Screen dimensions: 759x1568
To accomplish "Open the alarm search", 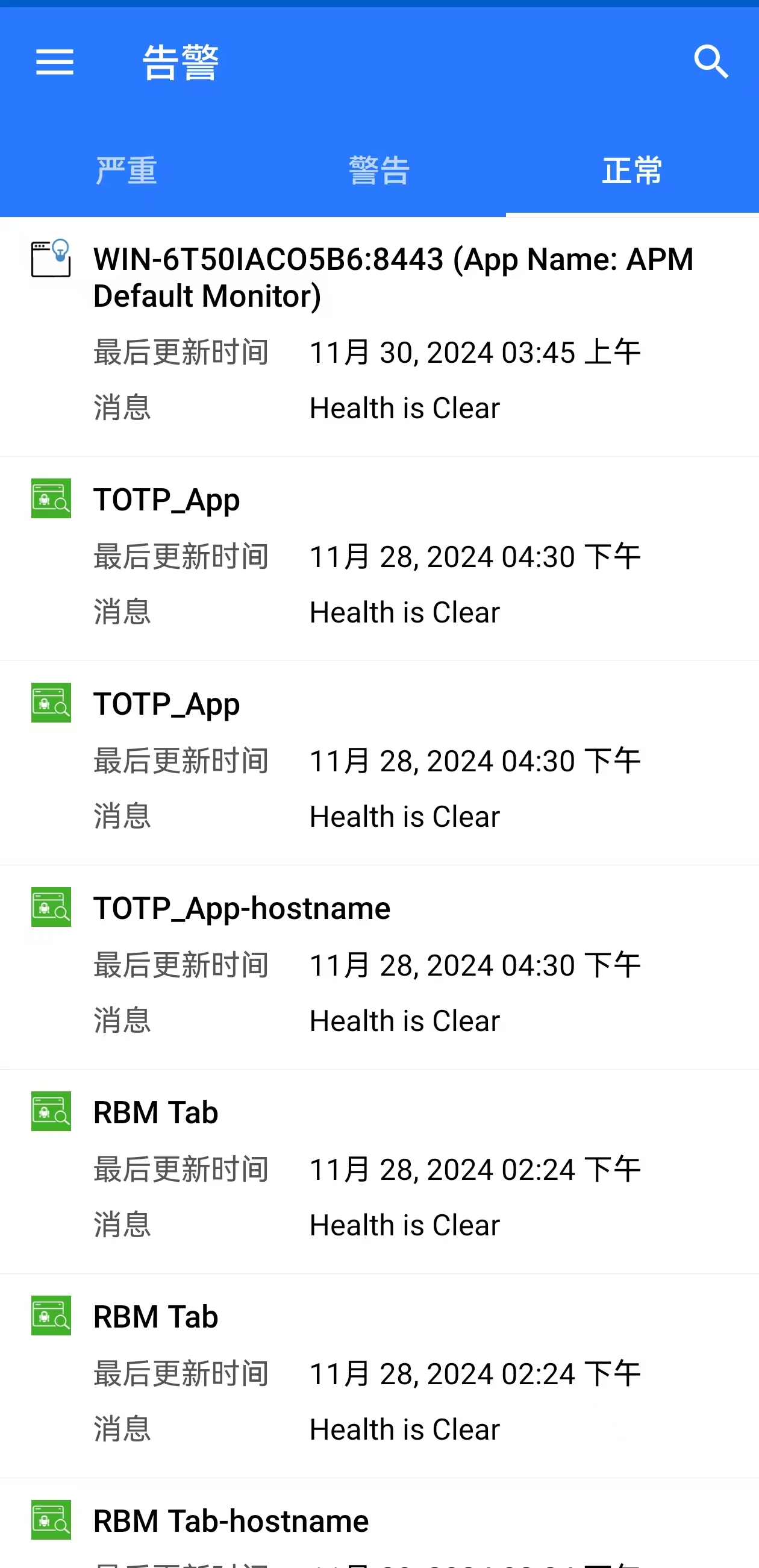I will (x=711, y=62).
